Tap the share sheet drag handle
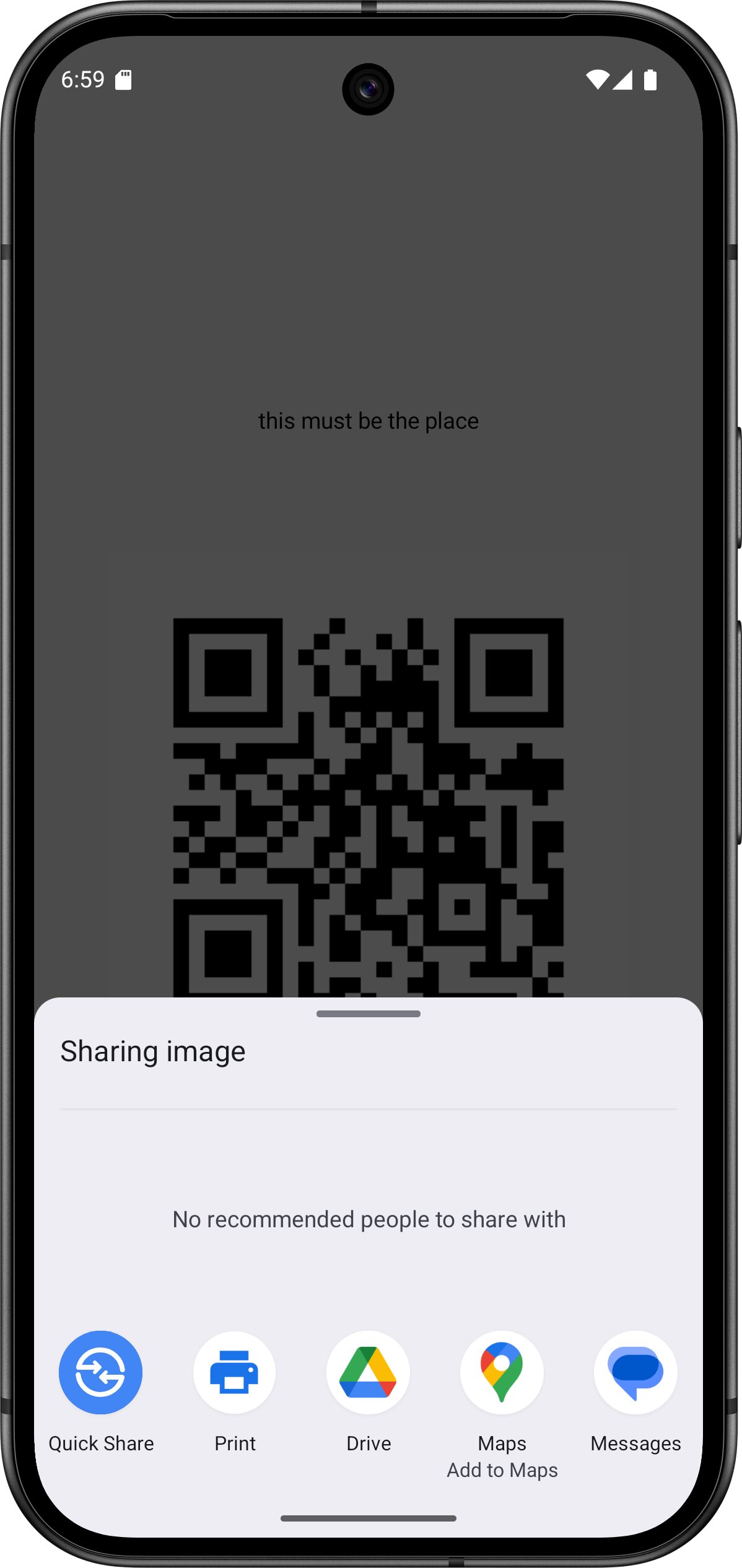The width and height of the screenshot is (742, 1568). tap(369, 1014)
